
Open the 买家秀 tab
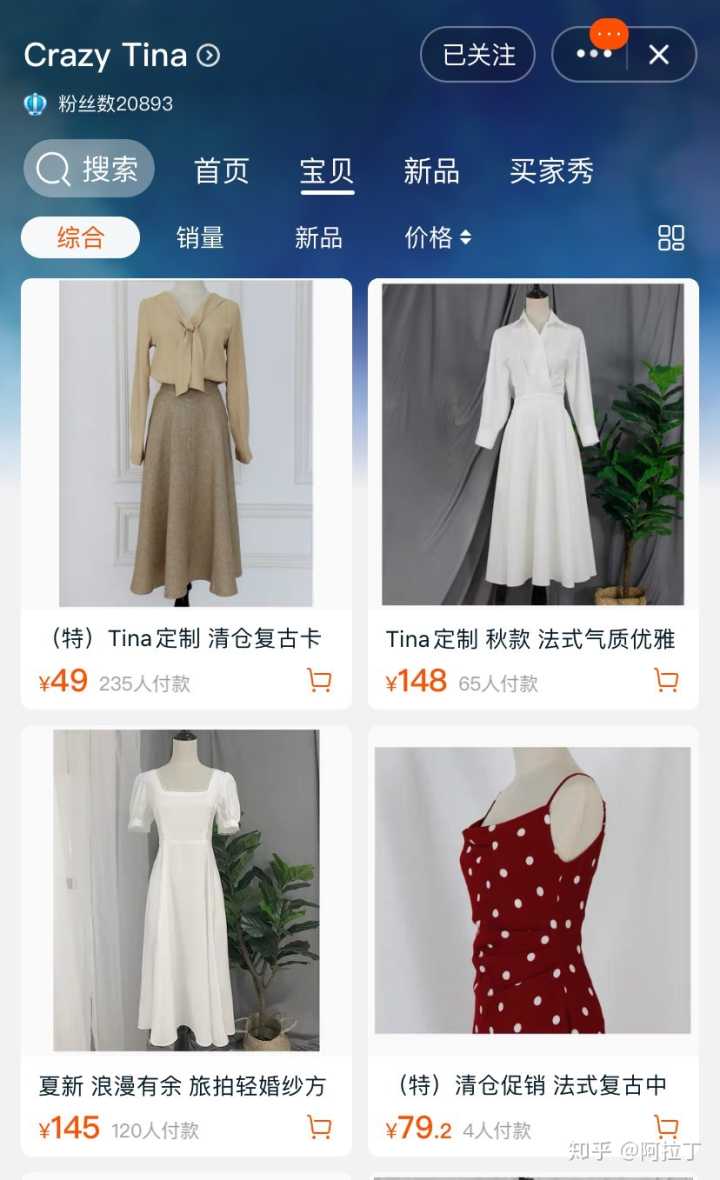[x=551, y=171]
